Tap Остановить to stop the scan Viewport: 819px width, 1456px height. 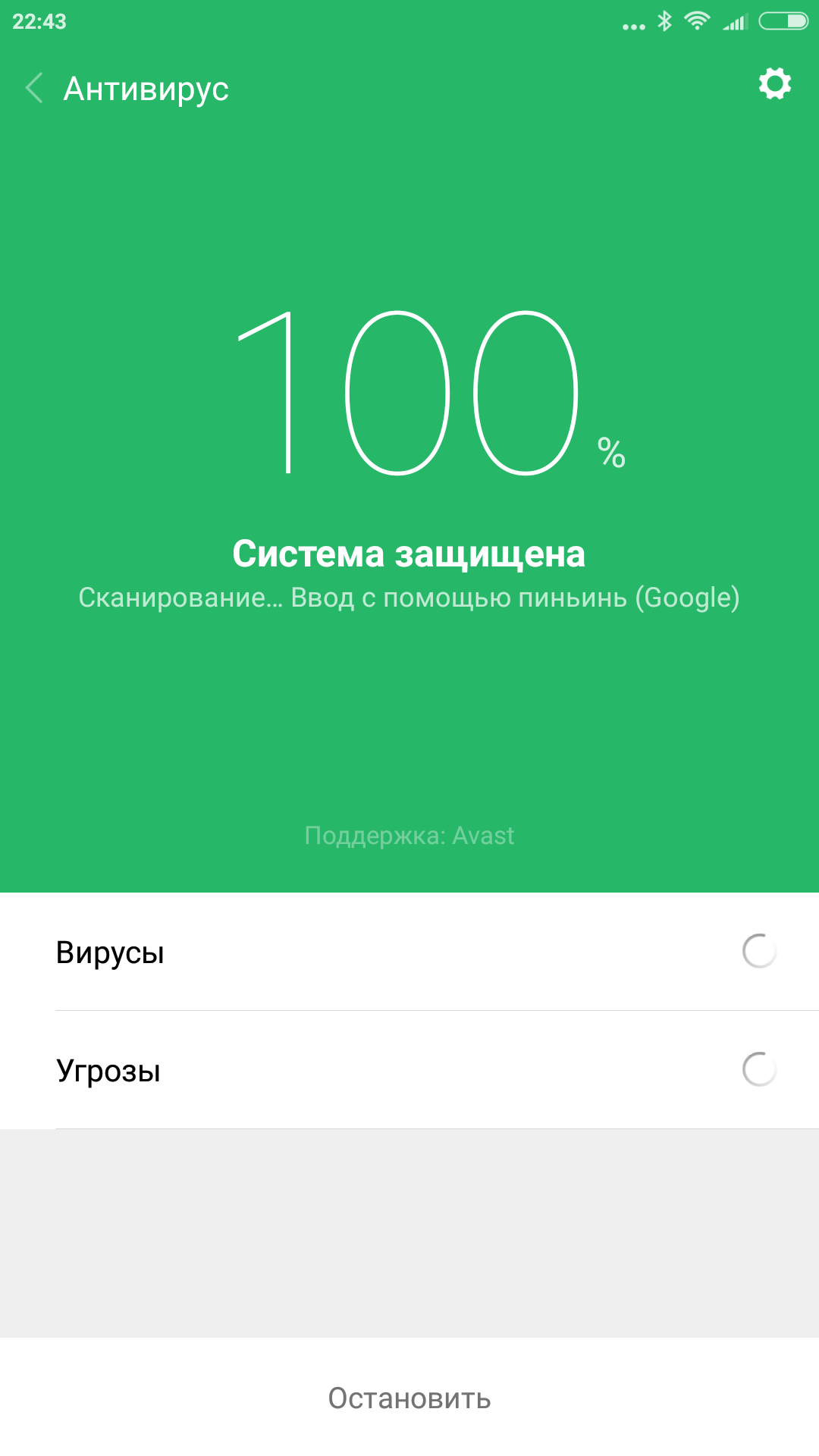point(409,1398)
